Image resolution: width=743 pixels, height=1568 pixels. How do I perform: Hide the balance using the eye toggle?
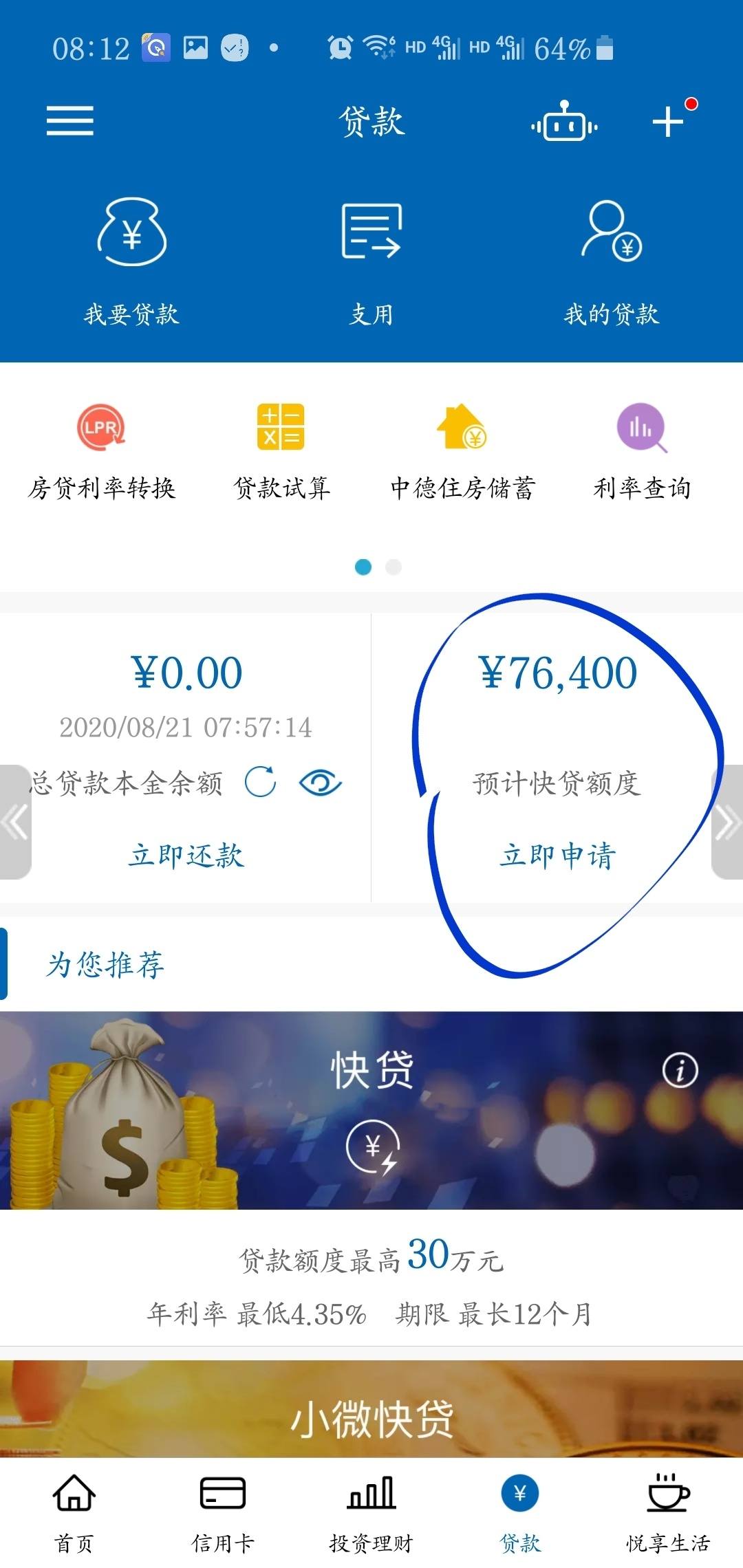[319, 783]
